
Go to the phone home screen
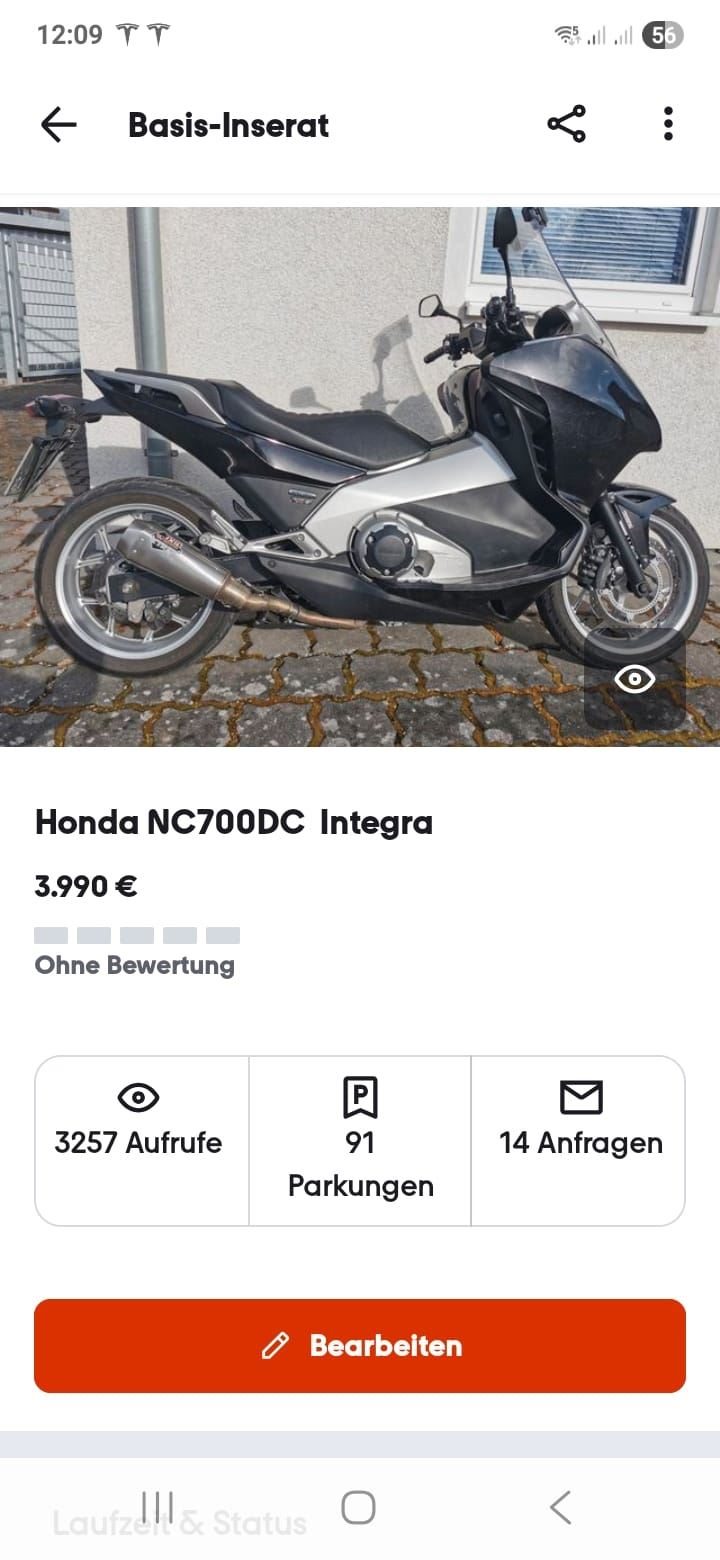click(x=359, y=1507)
